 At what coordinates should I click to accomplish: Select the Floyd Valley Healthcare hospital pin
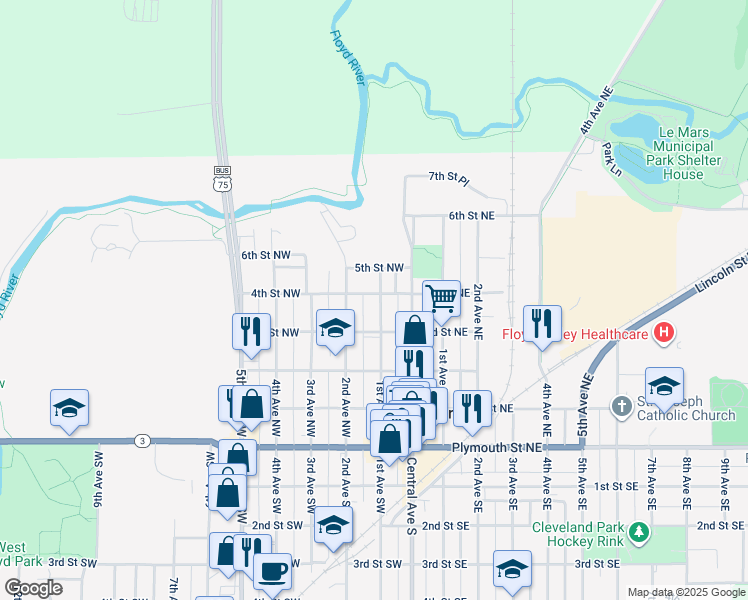(x=664, y=332)
